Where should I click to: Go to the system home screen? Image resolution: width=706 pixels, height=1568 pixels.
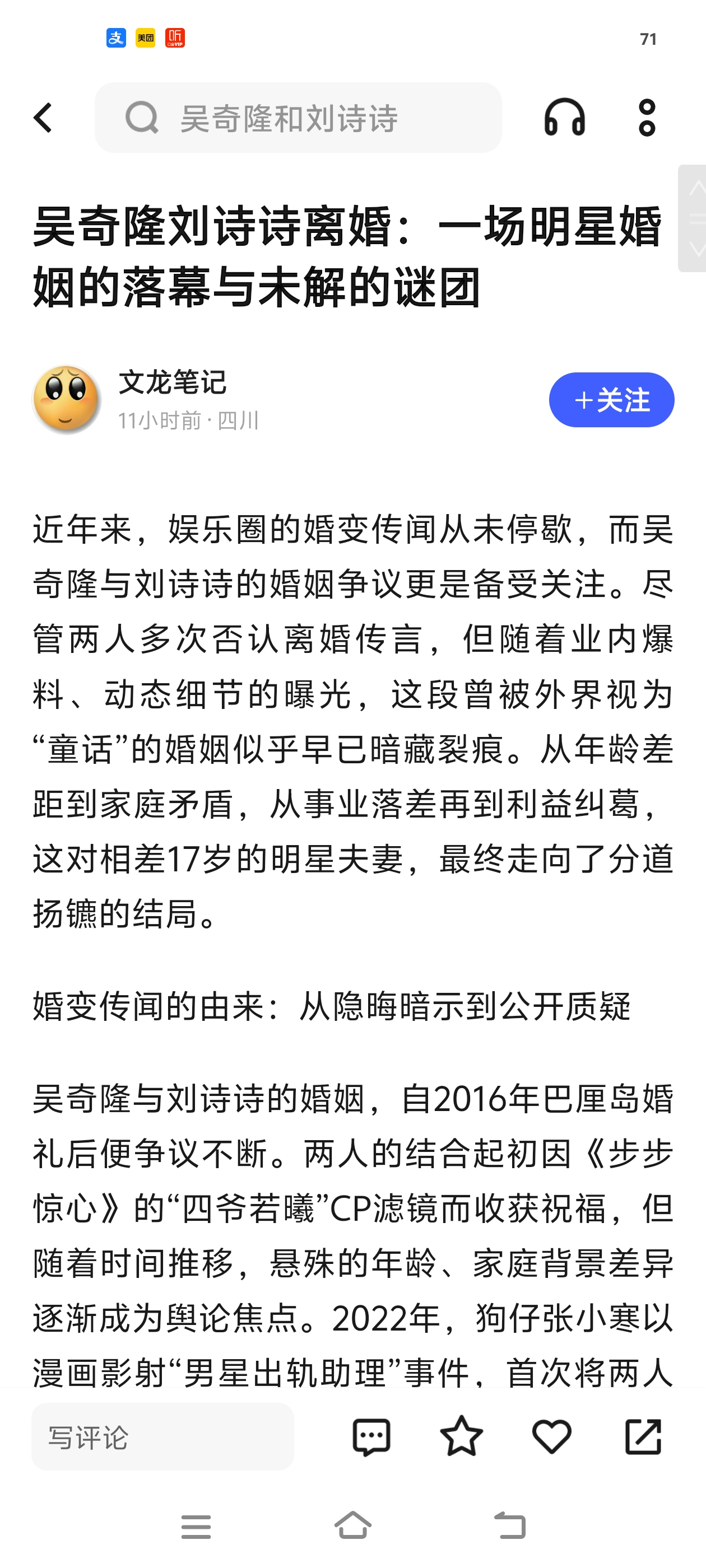352,1525
